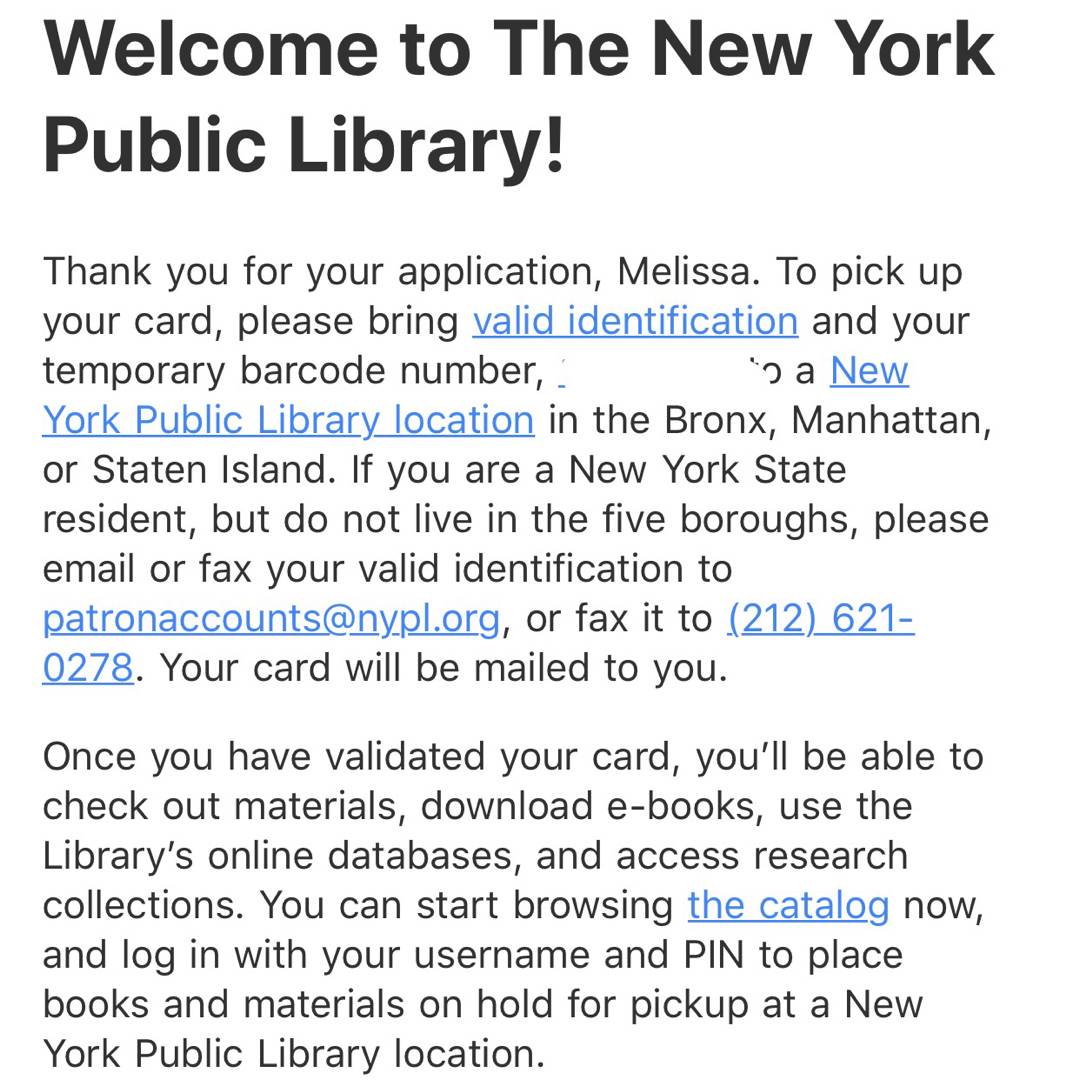Open the valid identification link
The height and width of the screenshot is (1080, 1080).
(635, 322)
